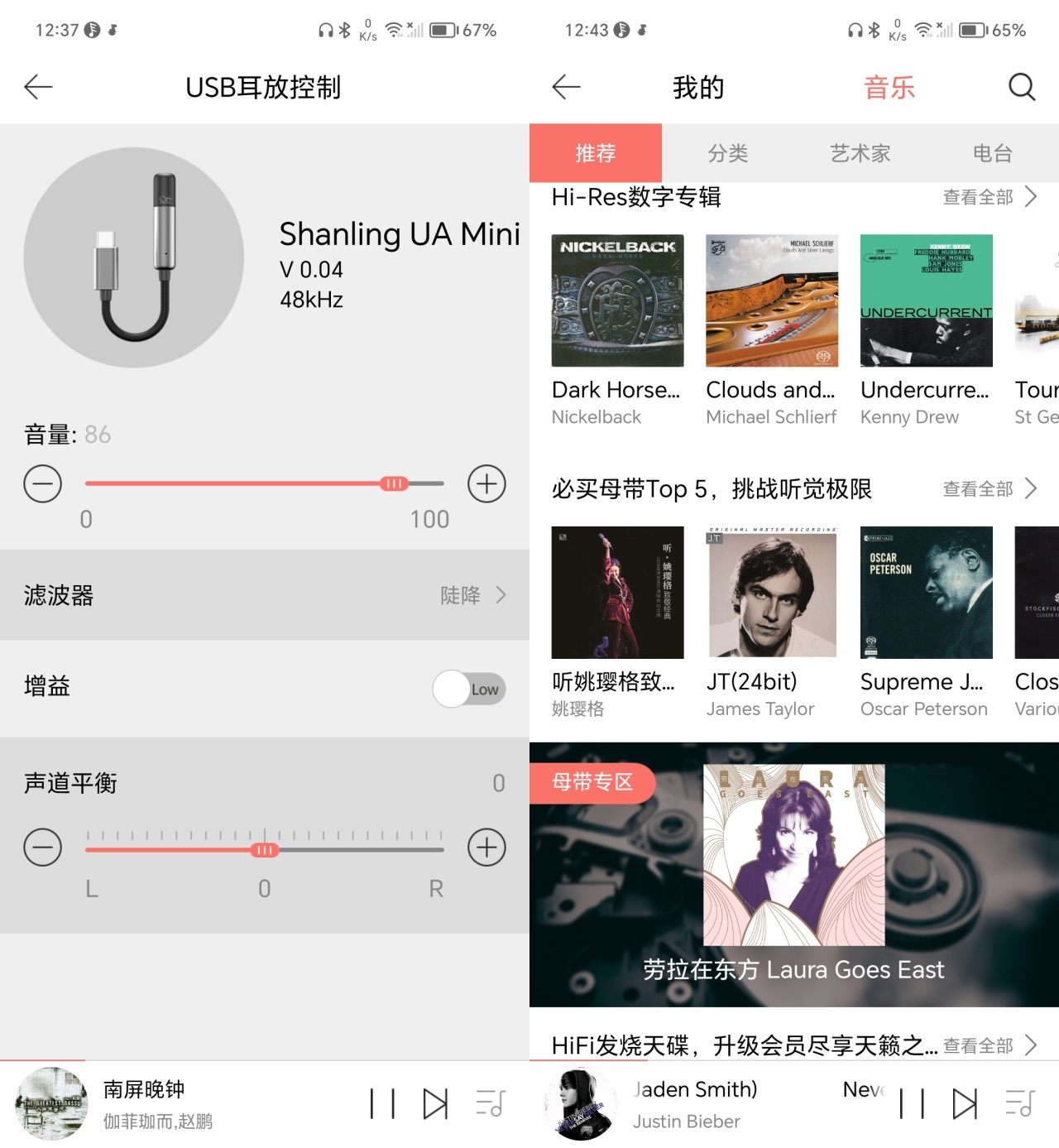Toggle the 增益 gain switch

469,689
